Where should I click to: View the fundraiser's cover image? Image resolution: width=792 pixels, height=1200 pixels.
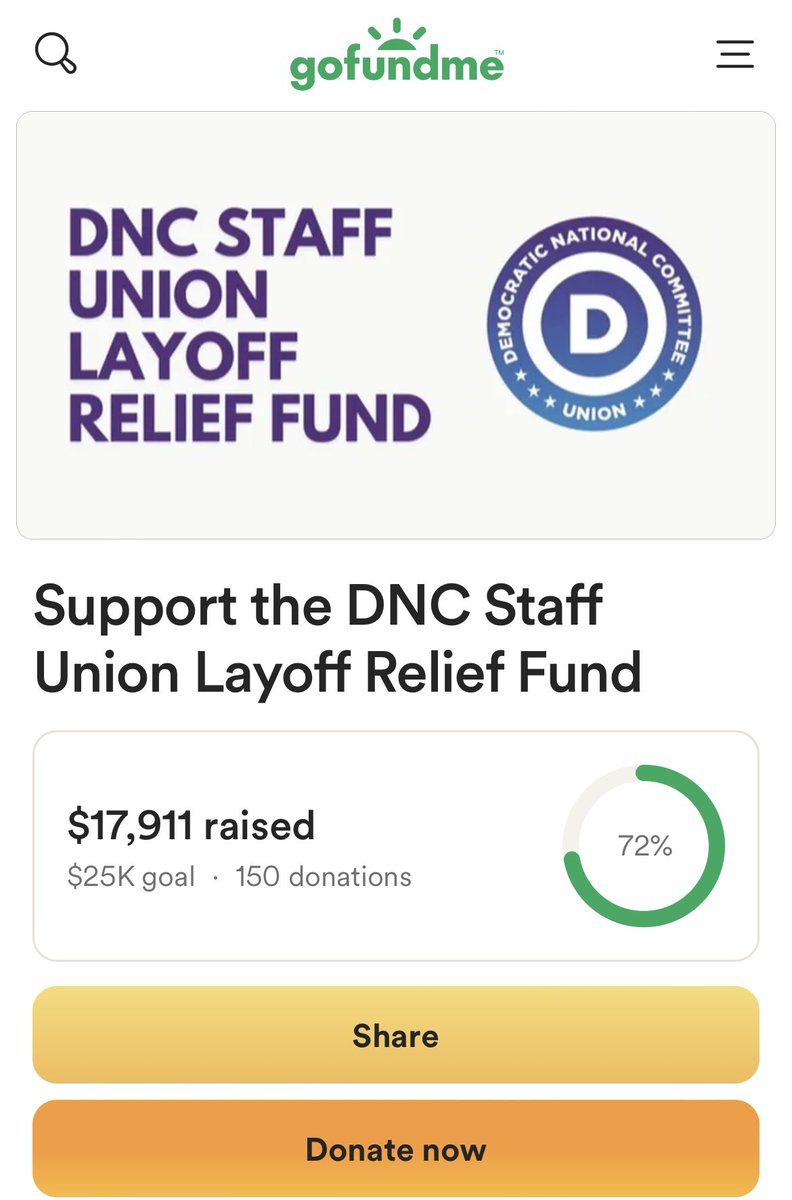pyautogui.click(x=396, y=326)
